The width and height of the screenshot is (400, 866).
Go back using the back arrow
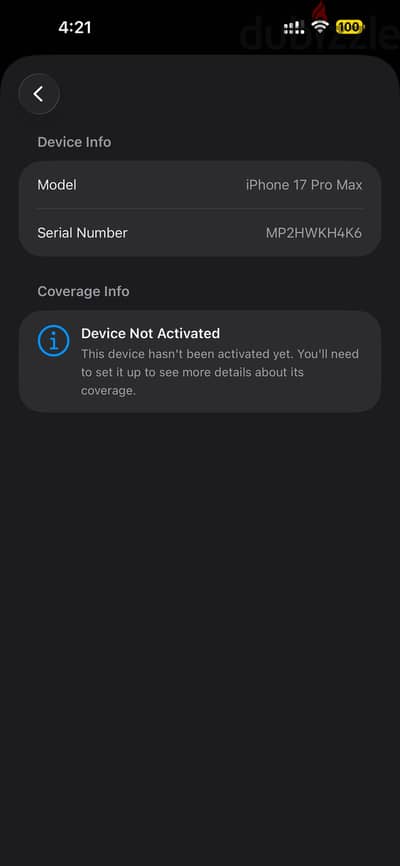[39, 94]
